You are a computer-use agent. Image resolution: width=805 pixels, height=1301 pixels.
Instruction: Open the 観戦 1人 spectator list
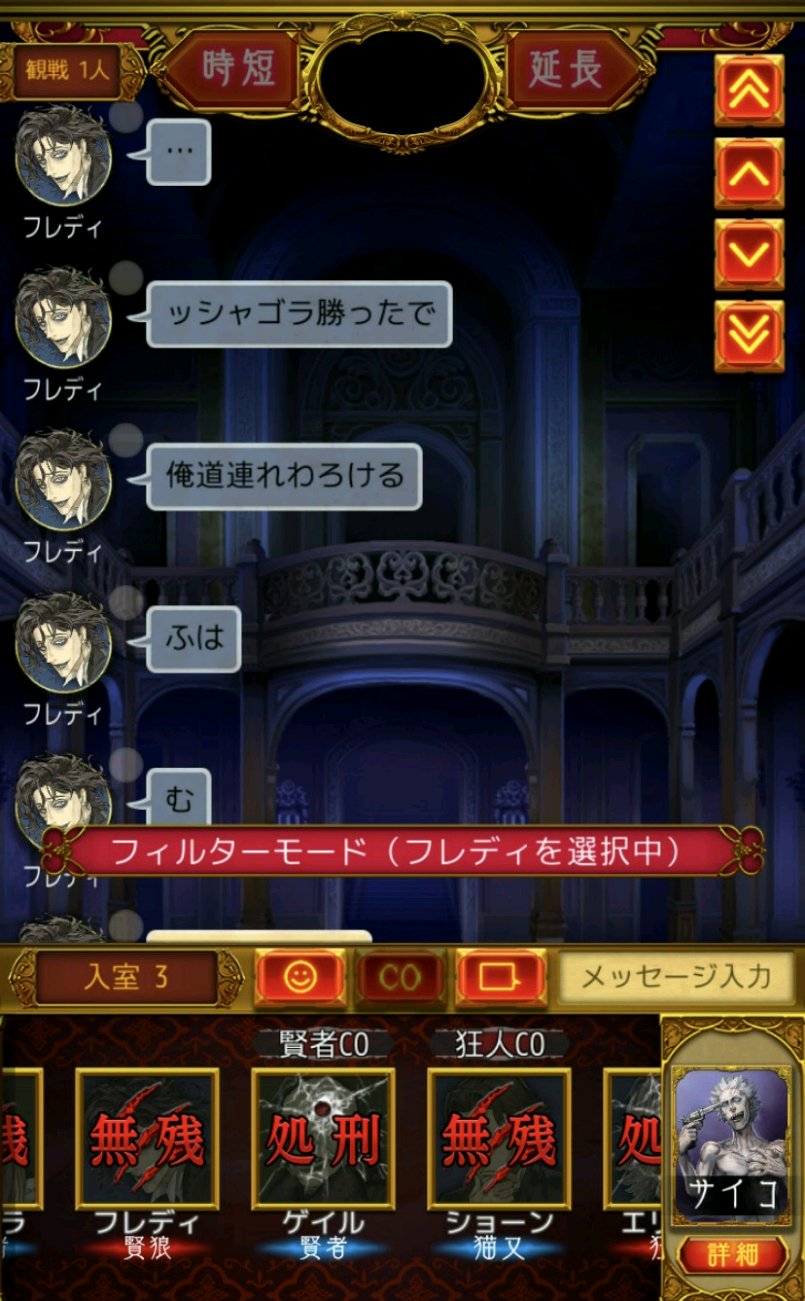(67, 71)
